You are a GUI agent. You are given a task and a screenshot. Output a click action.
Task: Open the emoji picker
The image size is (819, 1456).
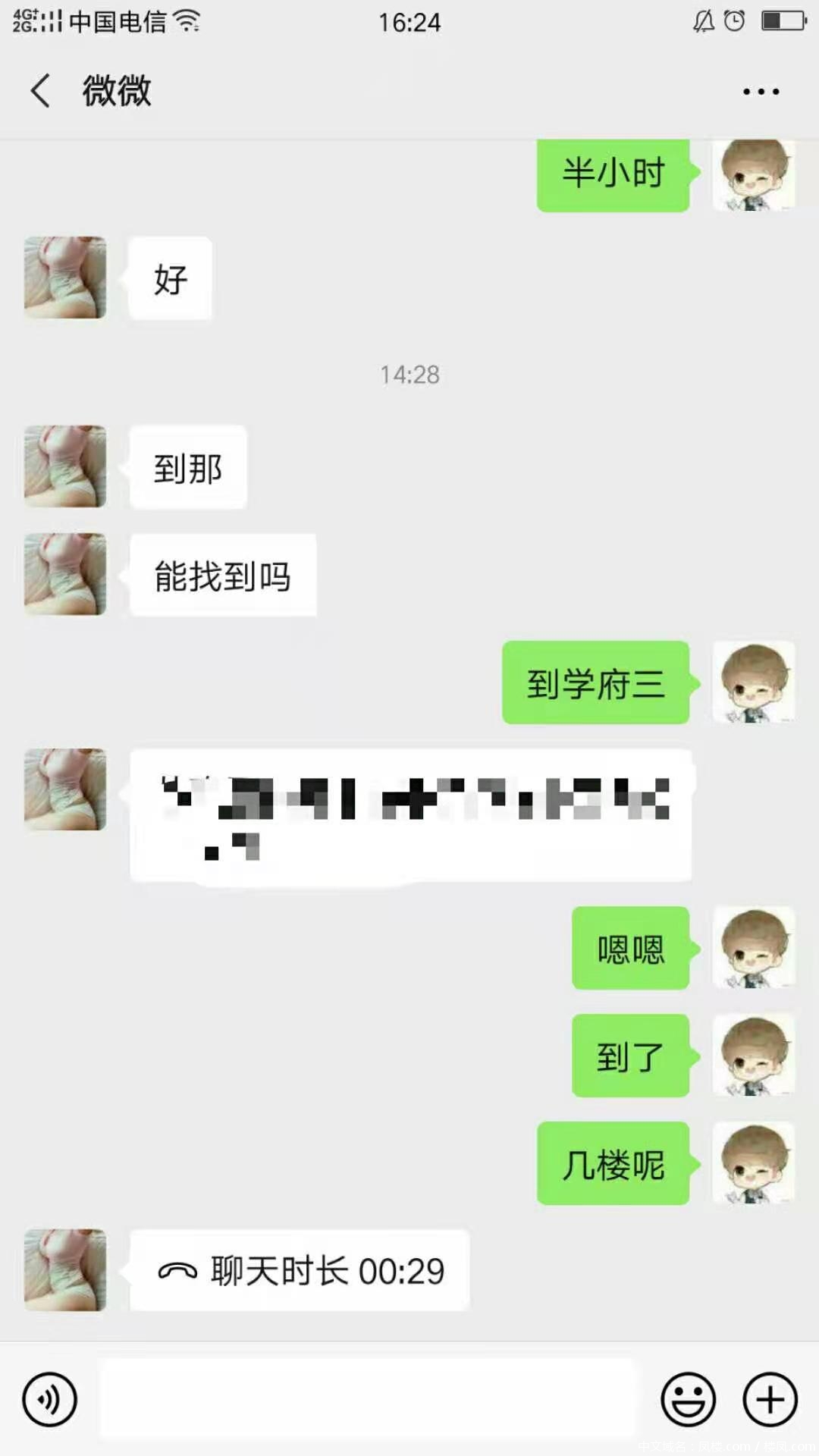click(689, 1399)
